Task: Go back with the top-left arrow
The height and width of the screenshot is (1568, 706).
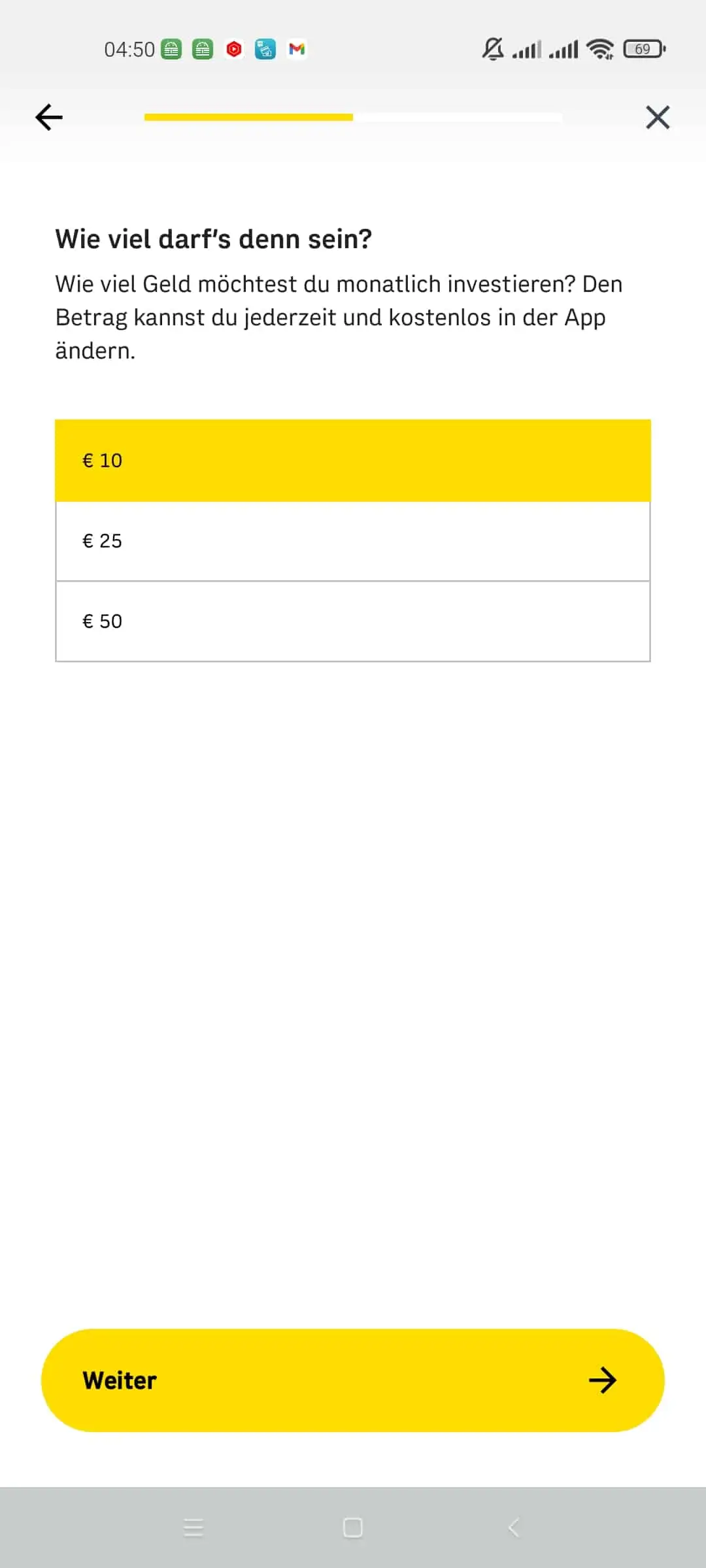Action: (x=49, y=118)
